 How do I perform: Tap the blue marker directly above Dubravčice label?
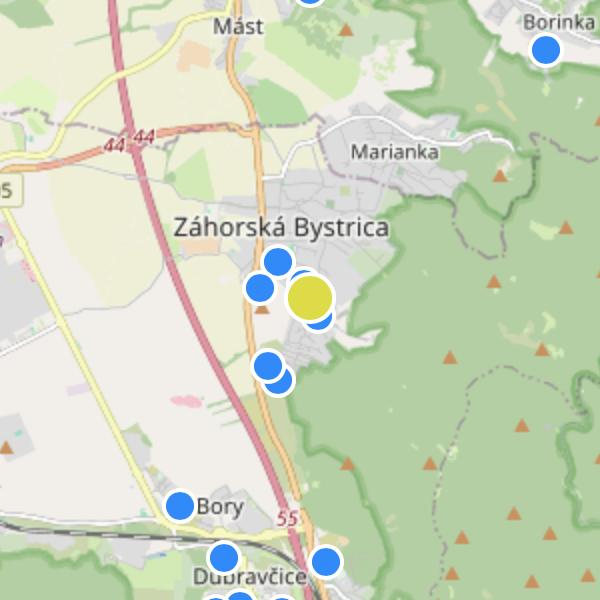click(224, 557)
